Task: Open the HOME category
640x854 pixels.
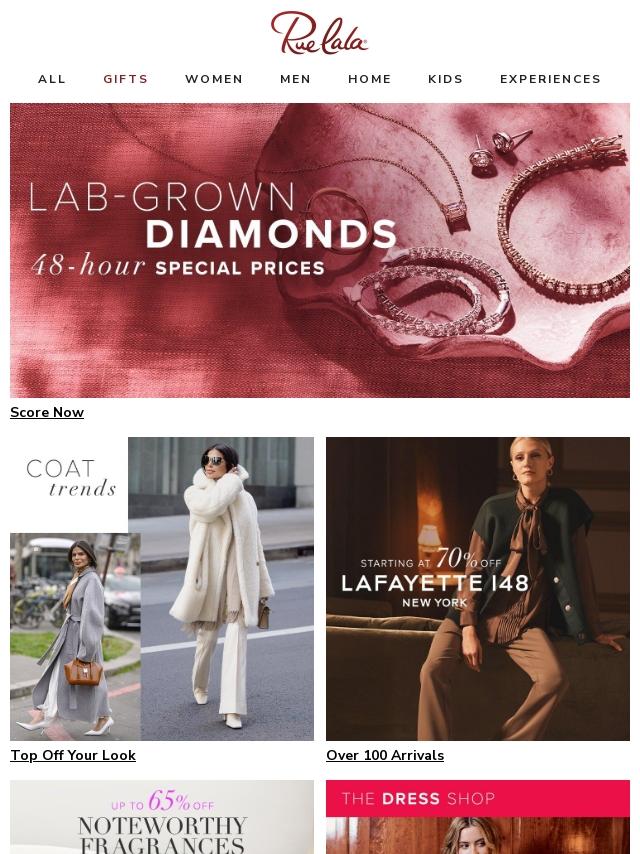Action: pyautogui.click(x=370, y=79)
